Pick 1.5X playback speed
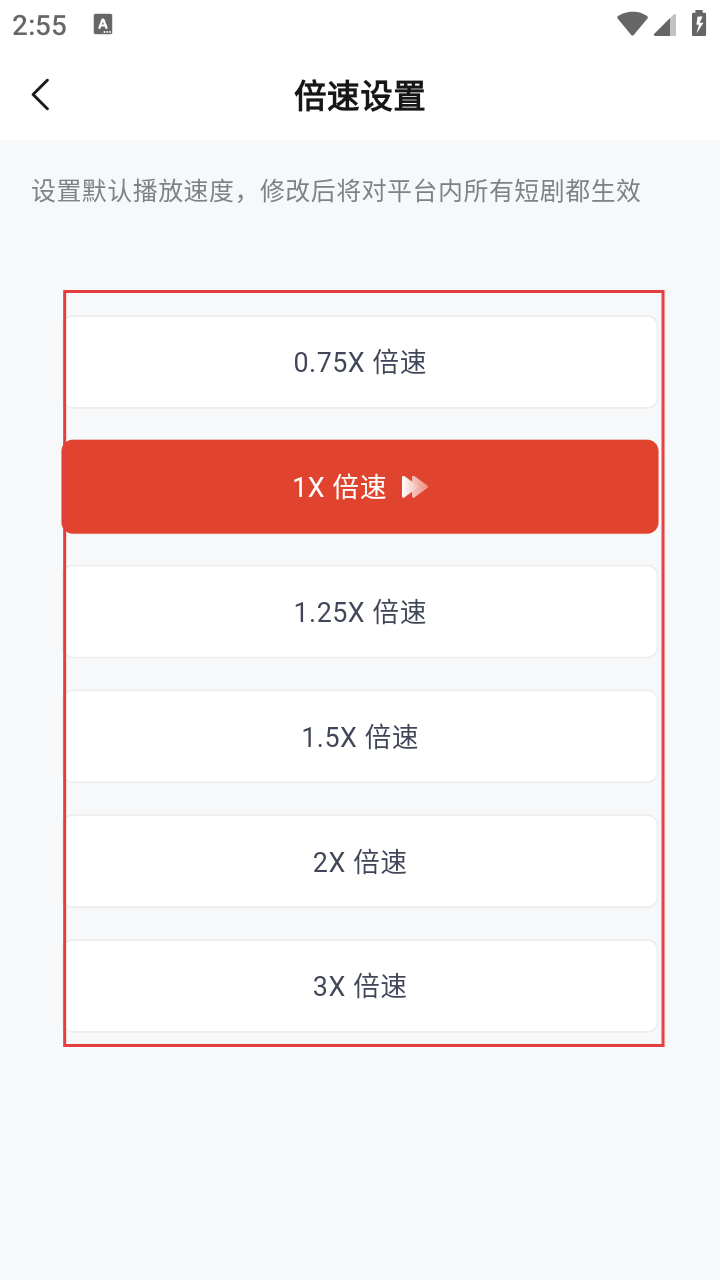The width and height of the screenshot is (720, 1280). click(x=360, y=737)
